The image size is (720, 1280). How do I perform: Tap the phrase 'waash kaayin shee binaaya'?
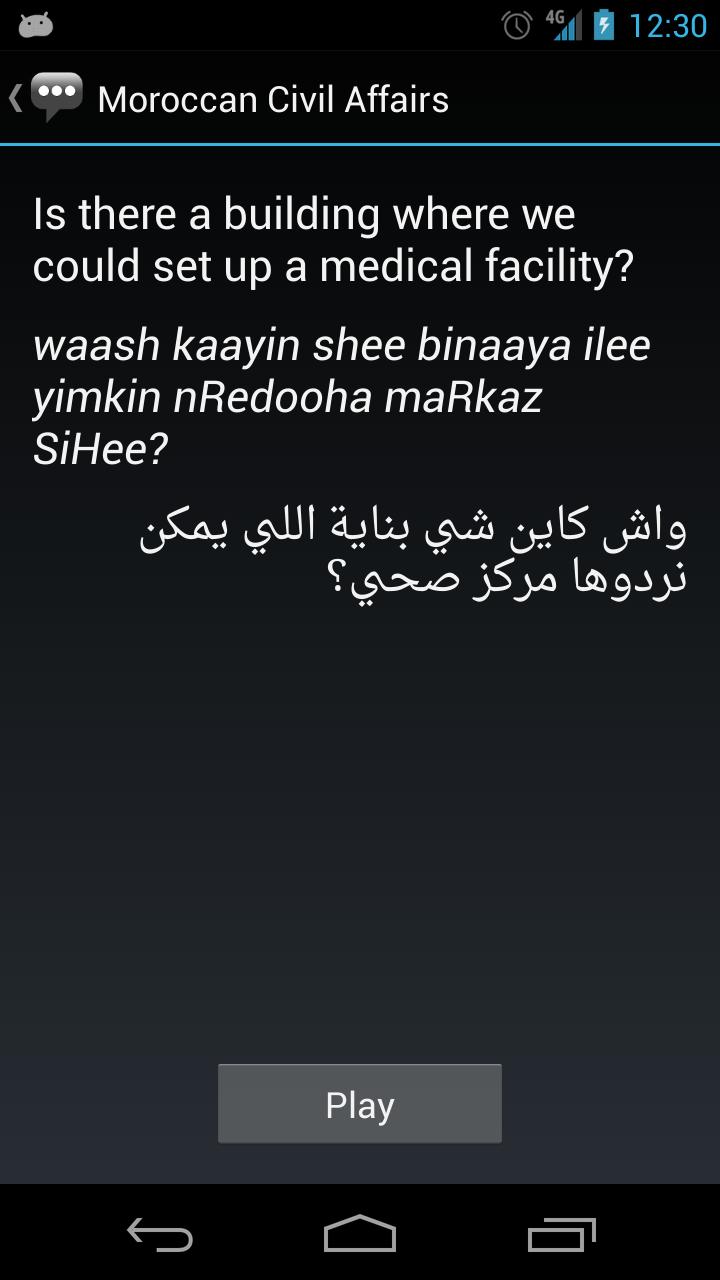(x=290, y=343)
